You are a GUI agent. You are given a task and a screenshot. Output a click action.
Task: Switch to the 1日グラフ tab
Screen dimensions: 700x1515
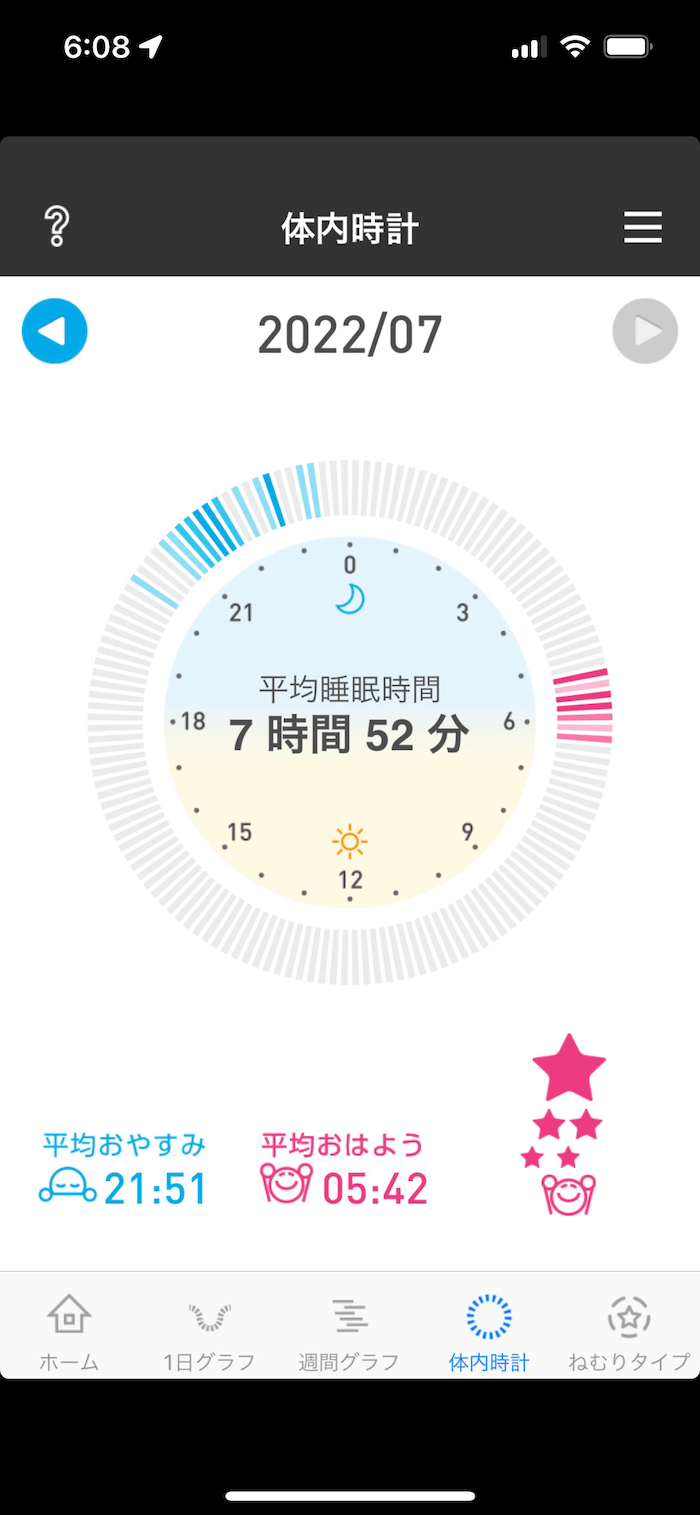[209, 1331]
